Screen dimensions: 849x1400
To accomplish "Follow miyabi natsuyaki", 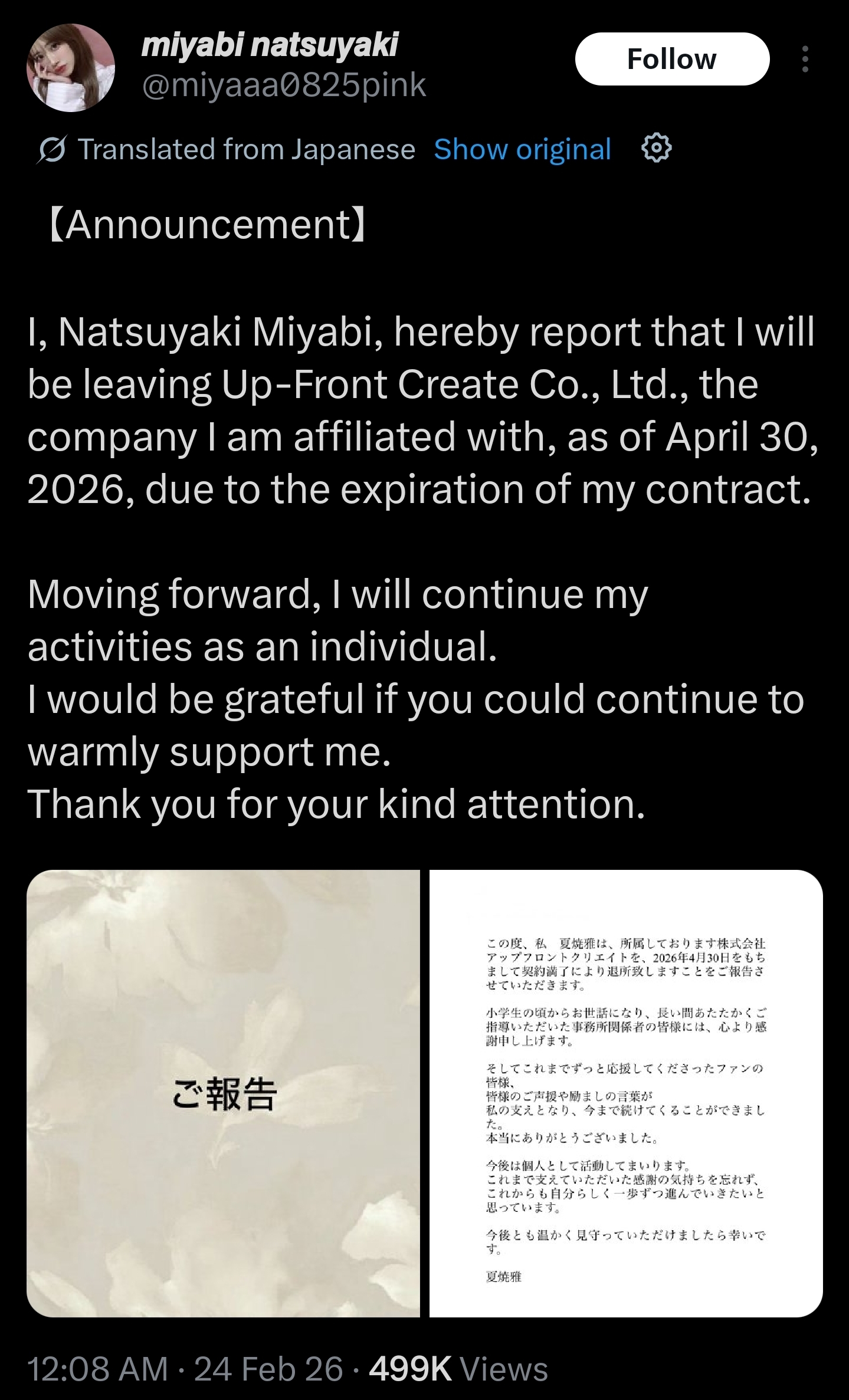I will click(x=671, y=59).
